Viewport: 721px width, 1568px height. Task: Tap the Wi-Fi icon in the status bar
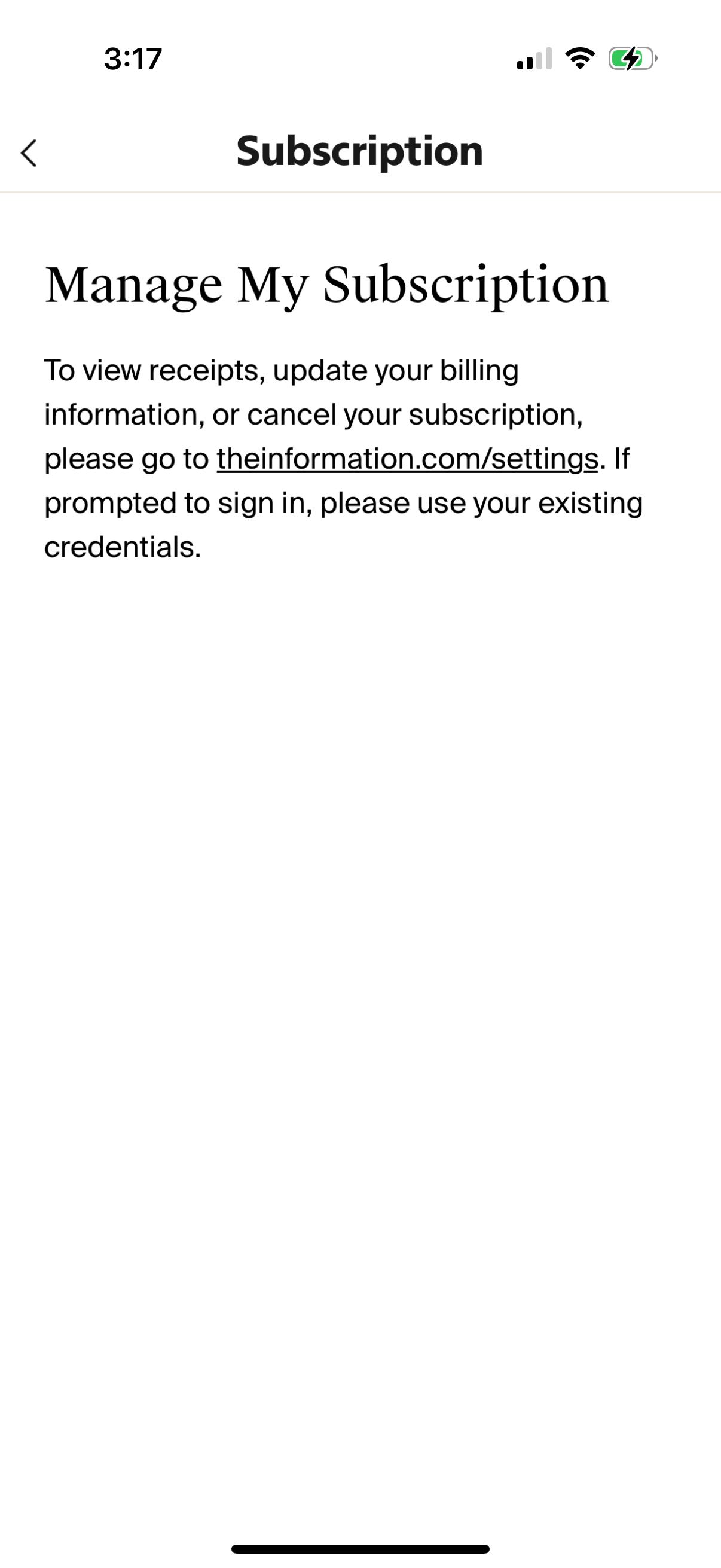pos(579,58)
